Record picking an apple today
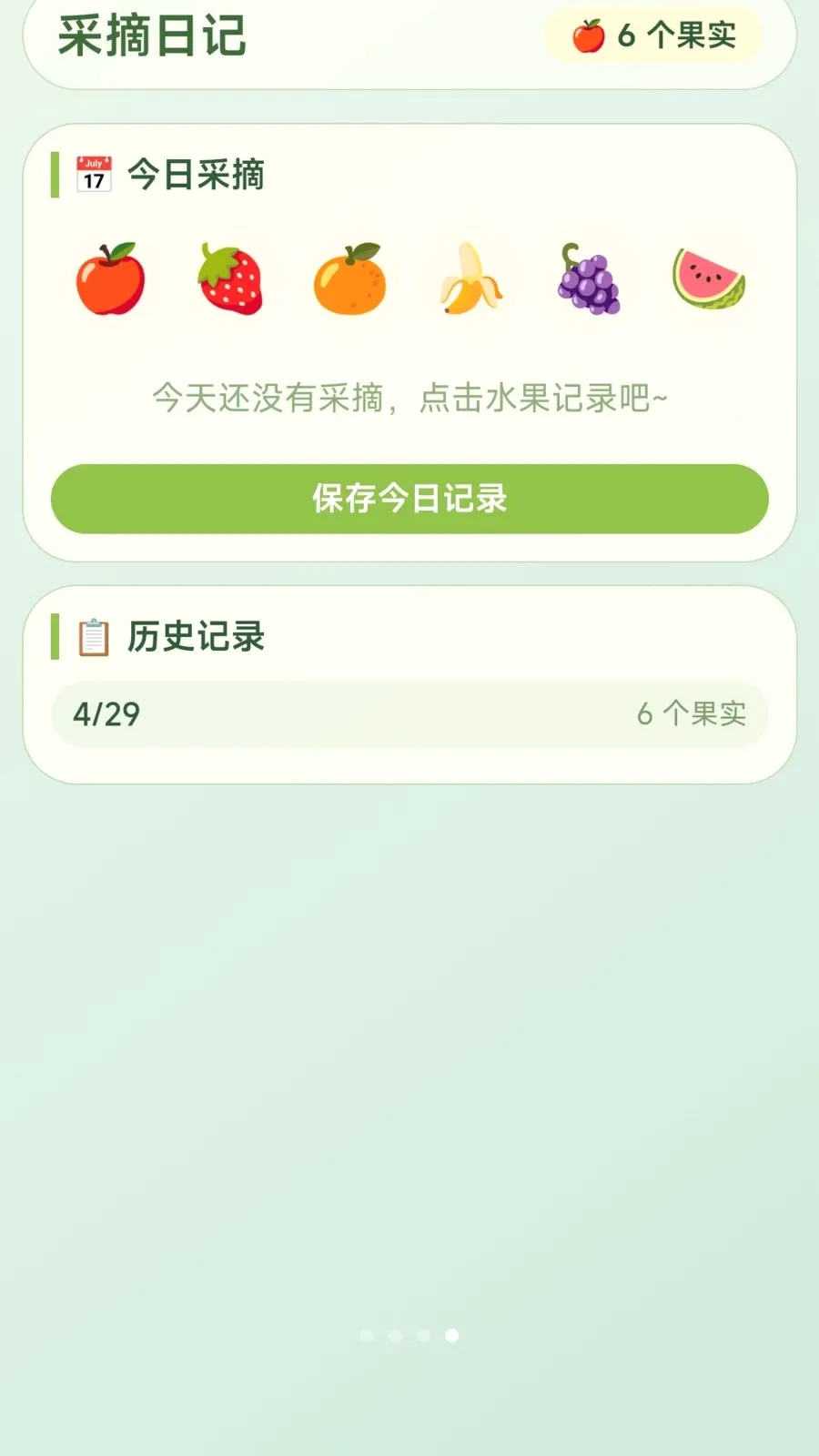Screen dimensions: 819x1456 pos(111,279)
